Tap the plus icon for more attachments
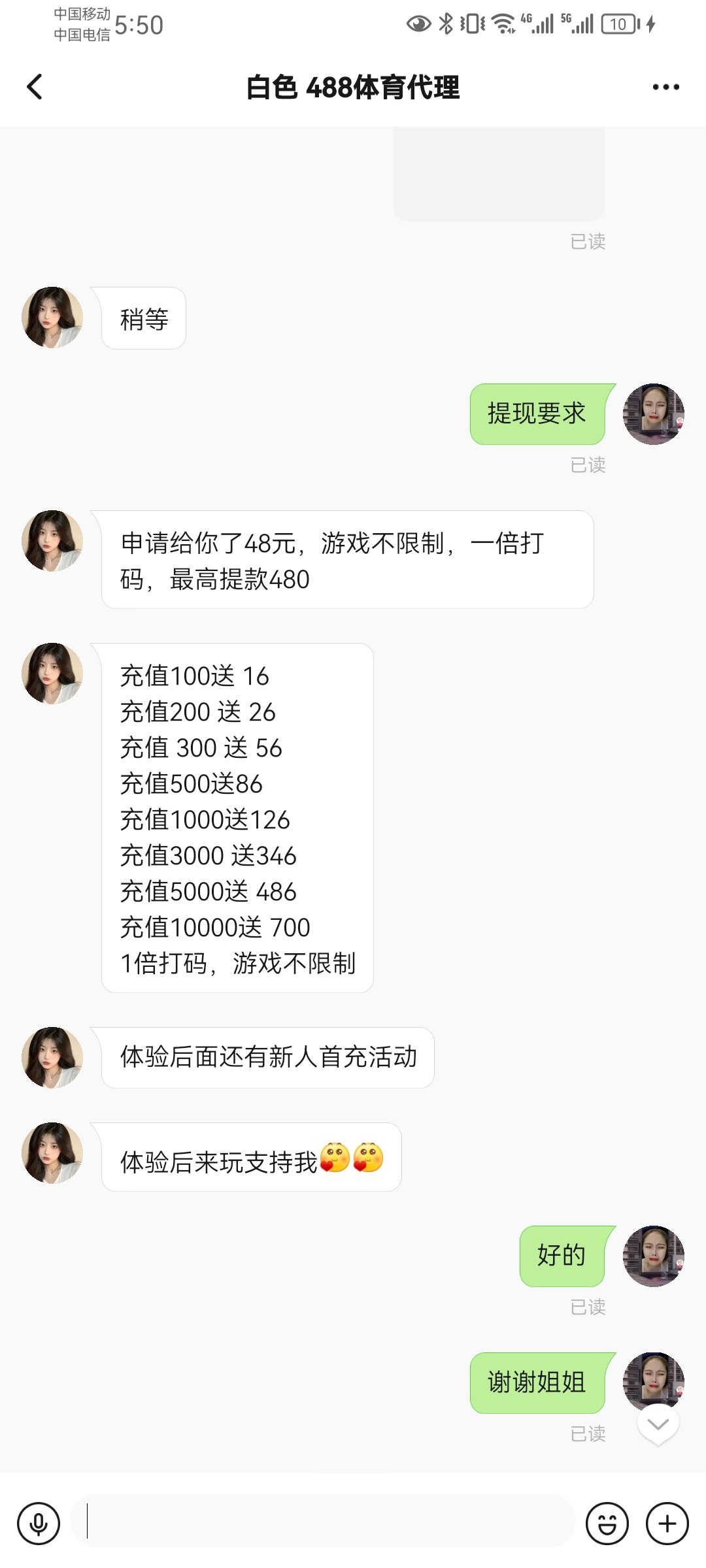 [665, 1522]
